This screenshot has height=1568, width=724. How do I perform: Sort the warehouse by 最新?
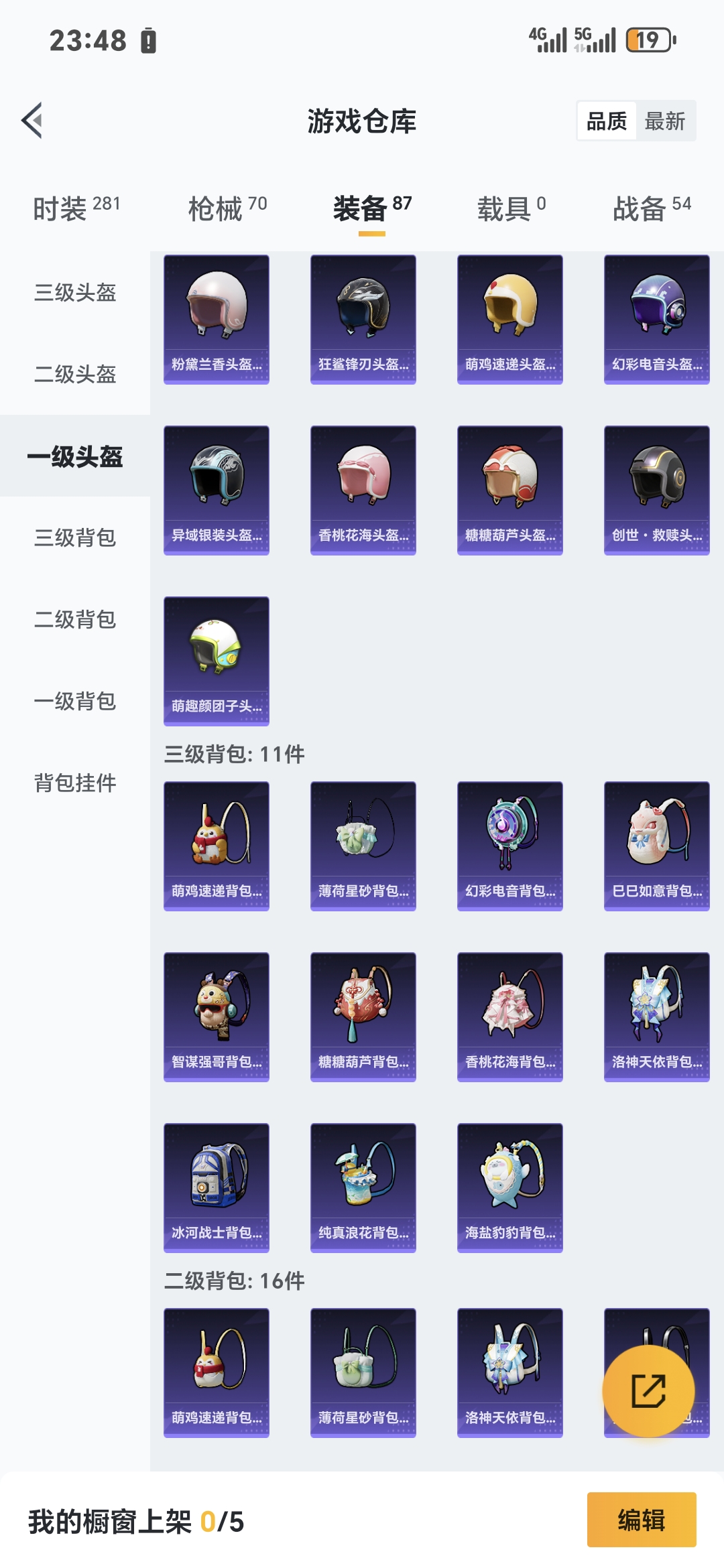point(664,121)
